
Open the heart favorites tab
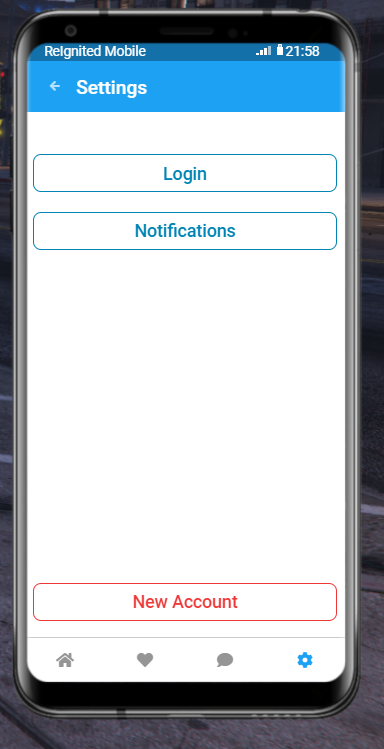point(145,660)
